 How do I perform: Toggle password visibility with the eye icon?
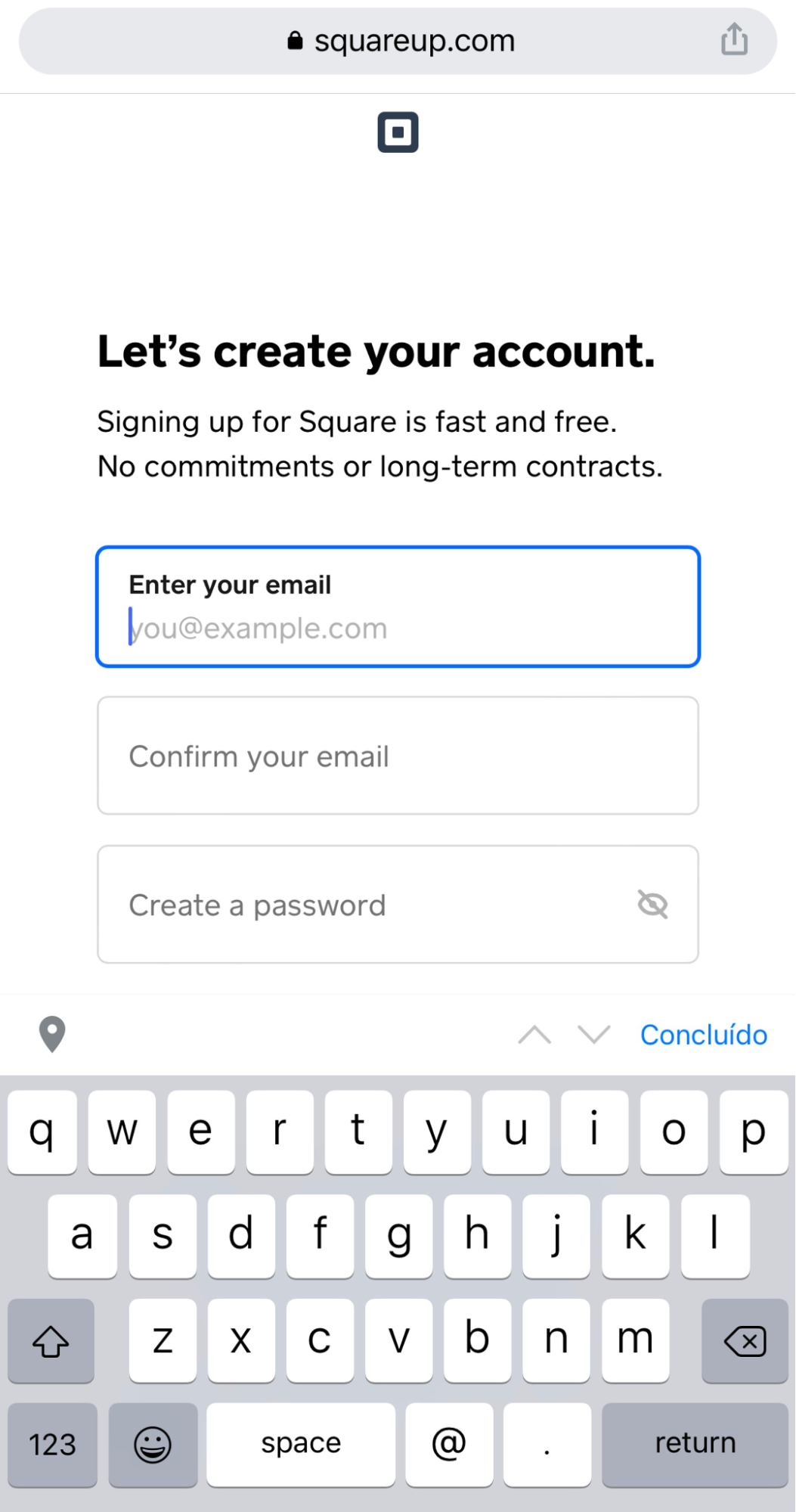(652, 905)
